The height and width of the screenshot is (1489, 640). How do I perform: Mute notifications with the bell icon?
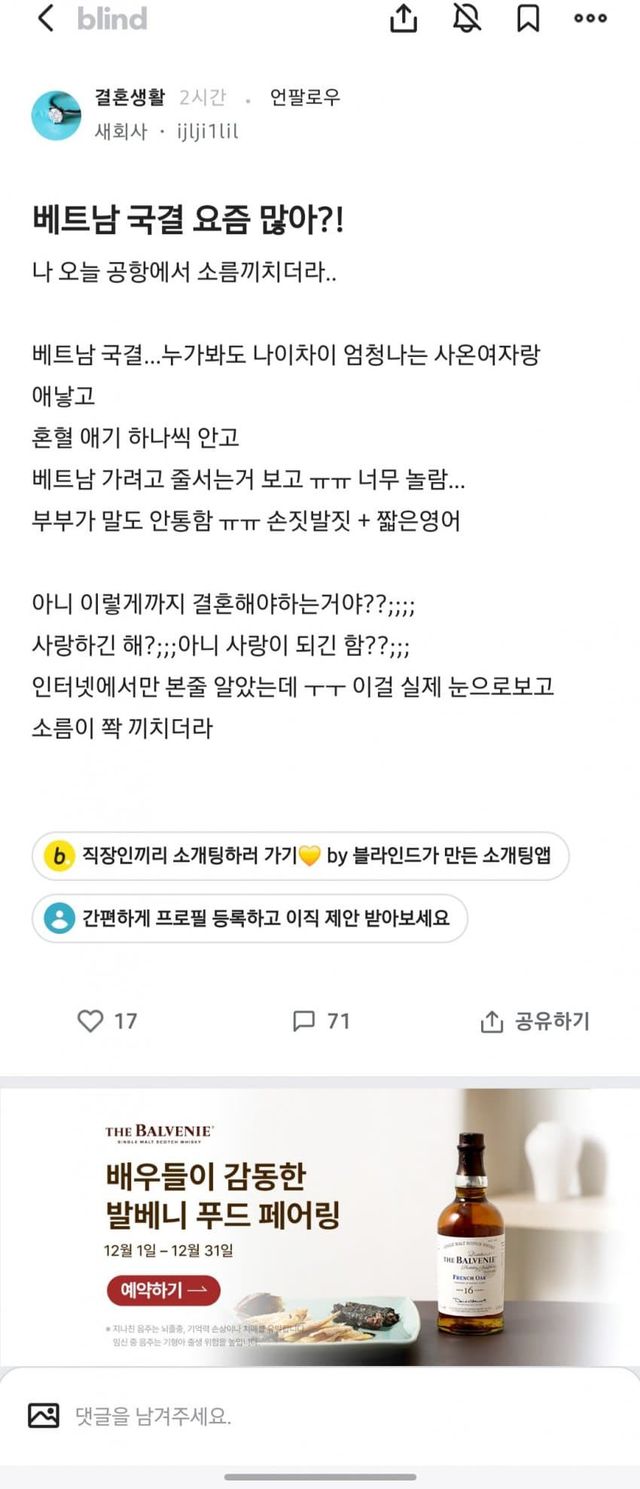(466, 18)
